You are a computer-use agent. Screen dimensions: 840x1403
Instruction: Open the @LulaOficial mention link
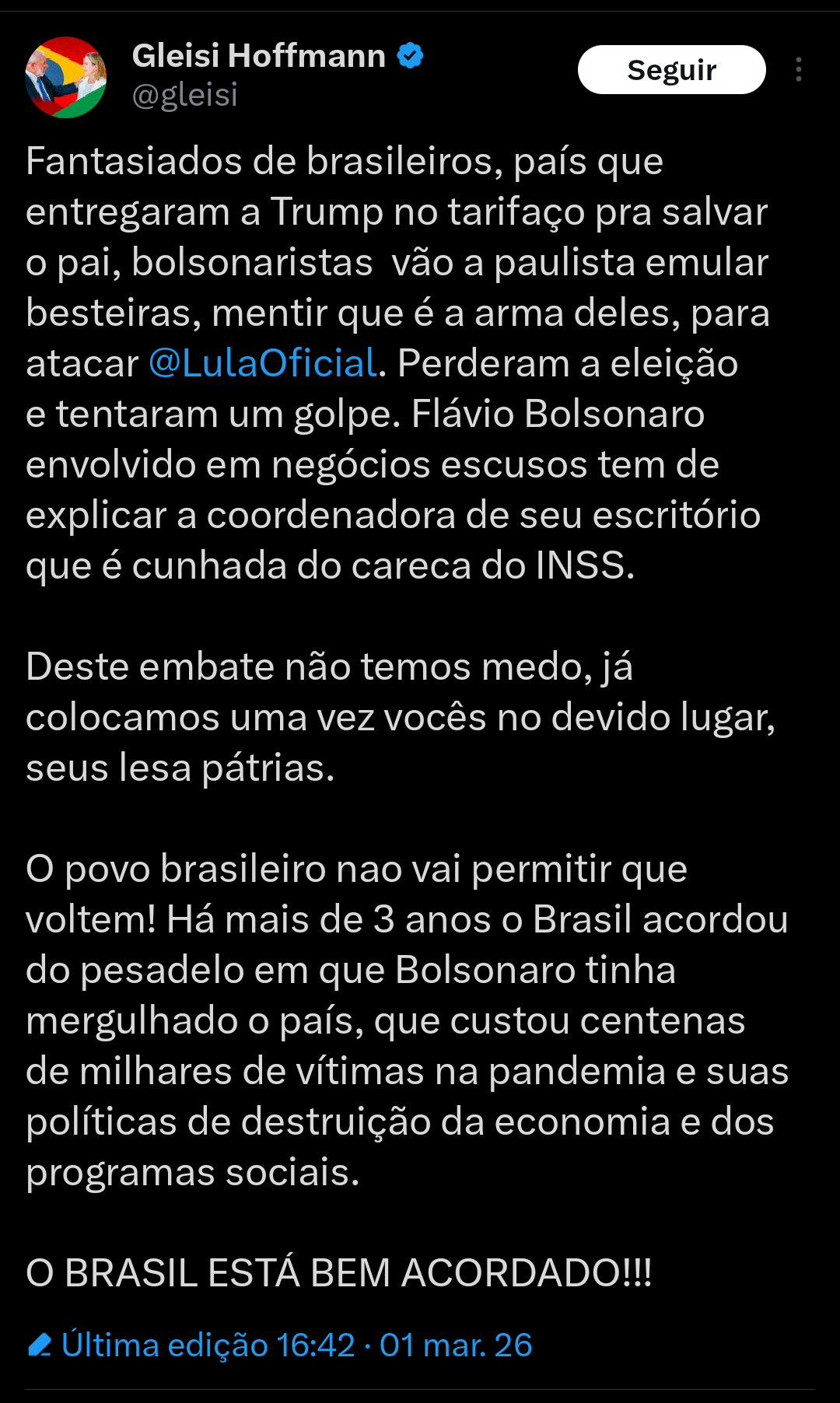click(x=263, y=363)
